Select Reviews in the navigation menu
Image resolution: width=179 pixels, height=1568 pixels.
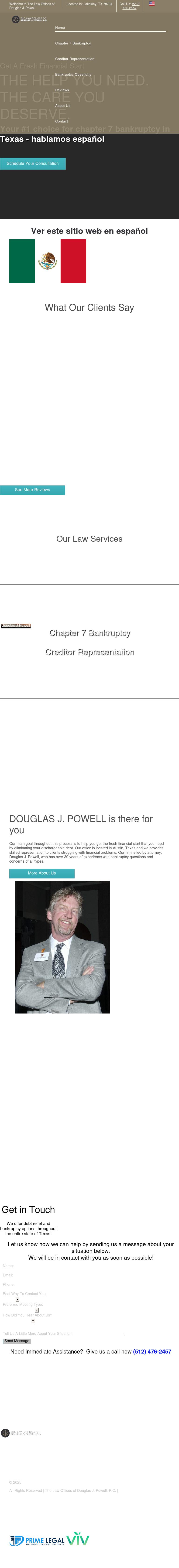click(x=62, y=90)
